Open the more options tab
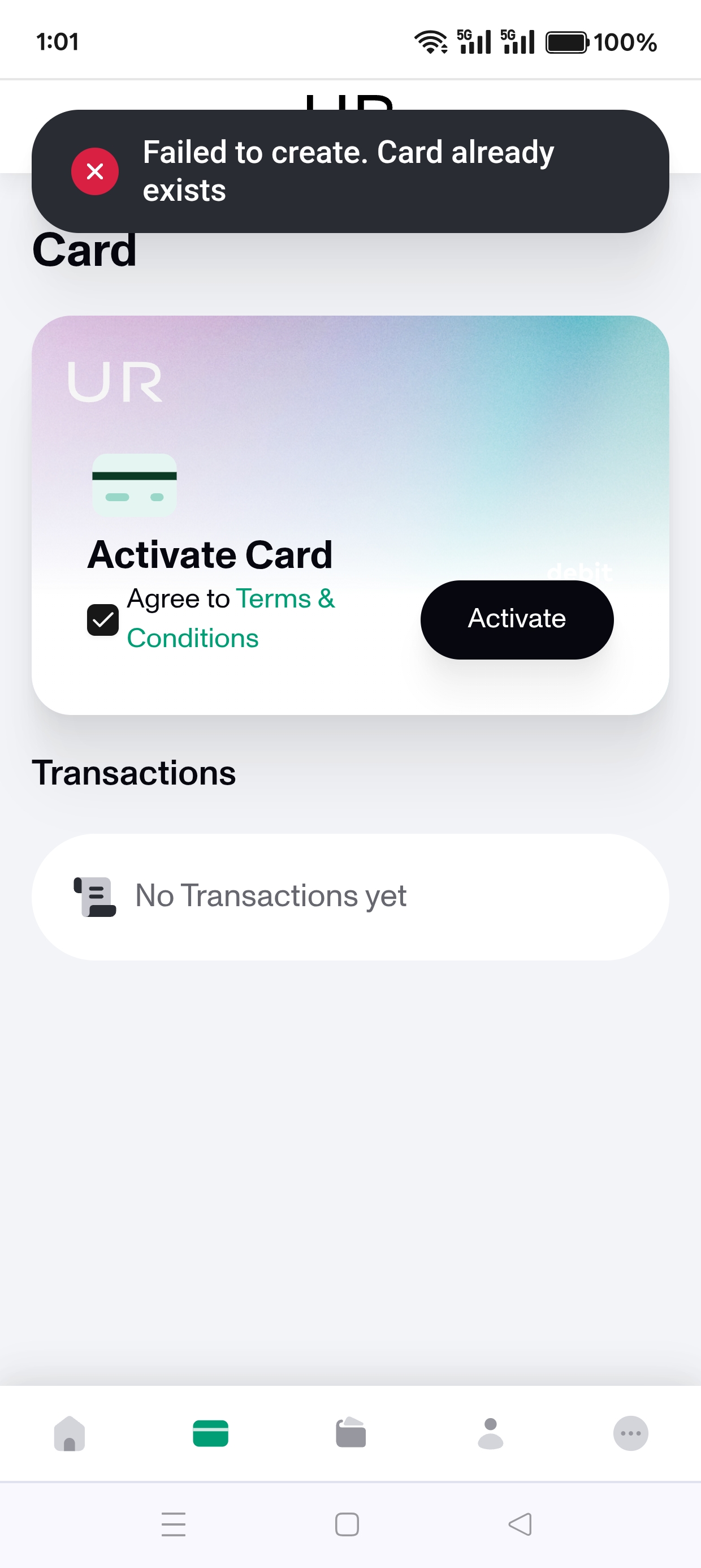The image size is (701, 1568). pyautogui.click(x=630, y=1433)
